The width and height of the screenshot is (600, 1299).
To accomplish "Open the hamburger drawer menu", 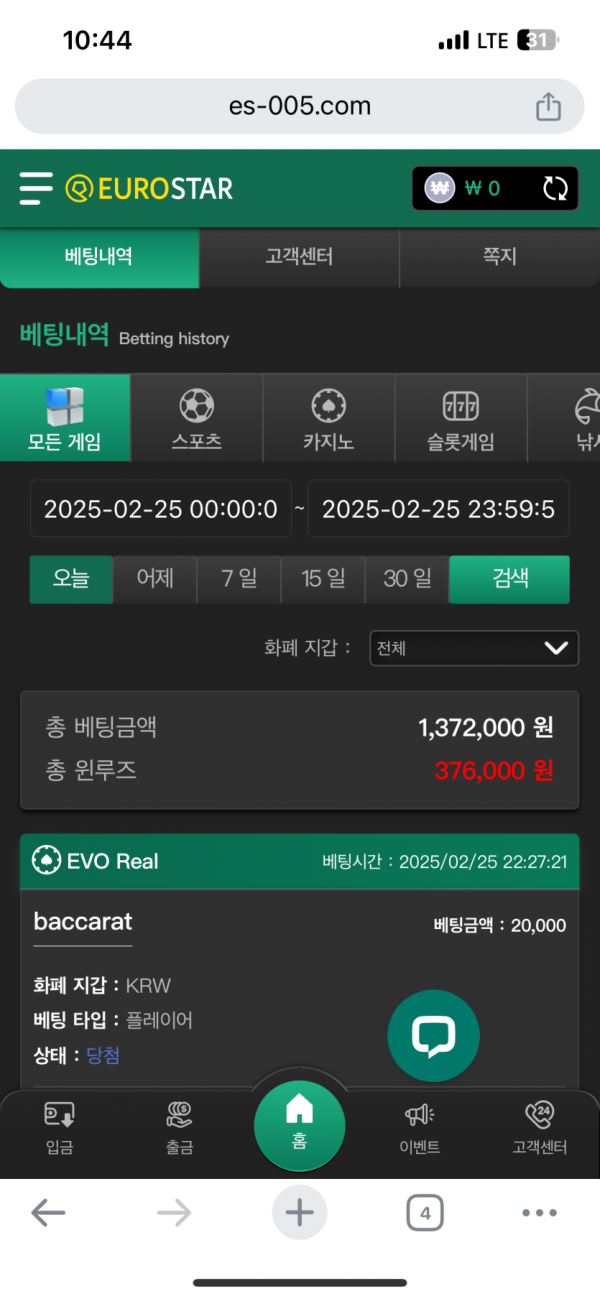I will click(x=36, y=187).
